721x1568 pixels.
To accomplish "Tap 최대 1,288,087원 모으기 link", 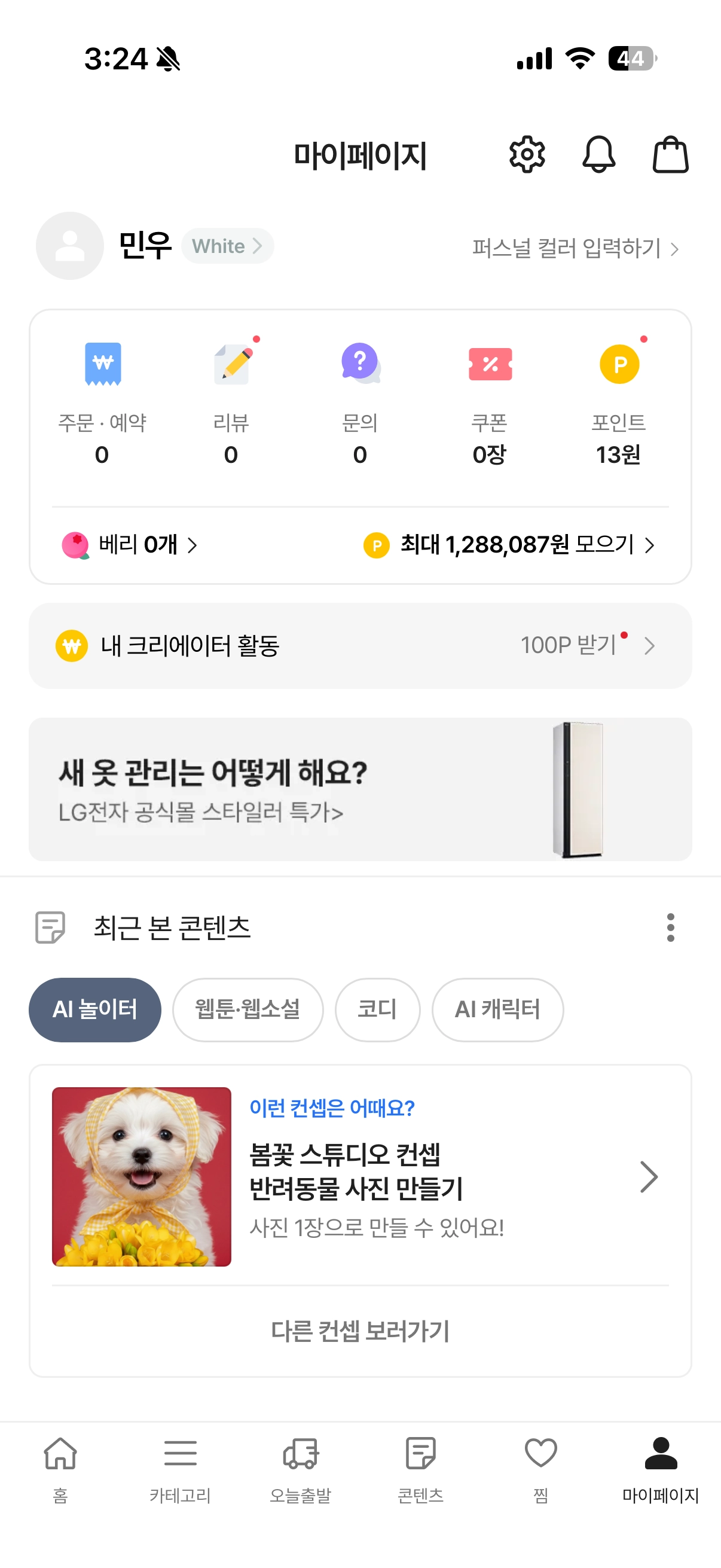I will point(509,545).
